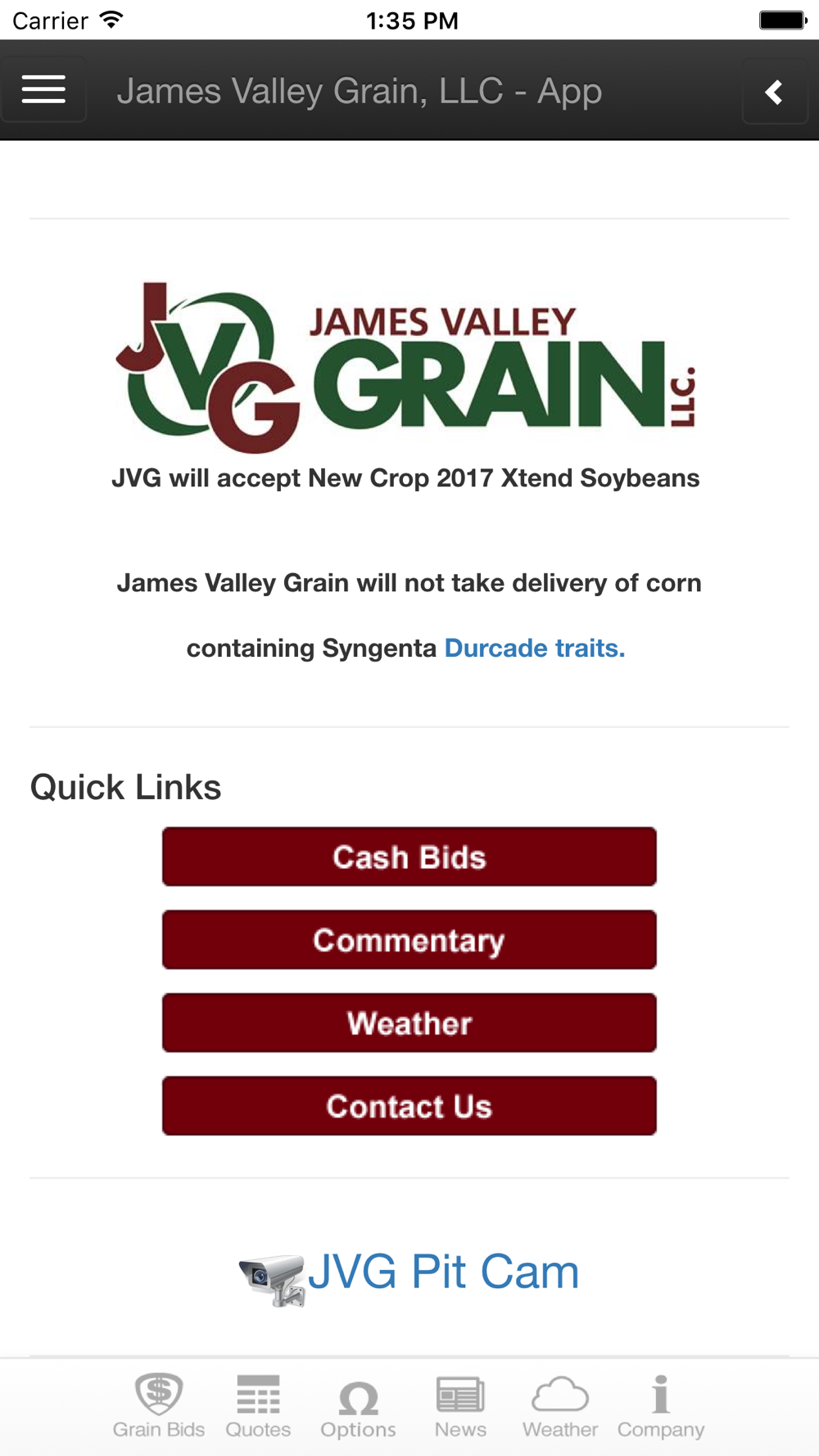Go to the Options tab

pos(358,1407)
